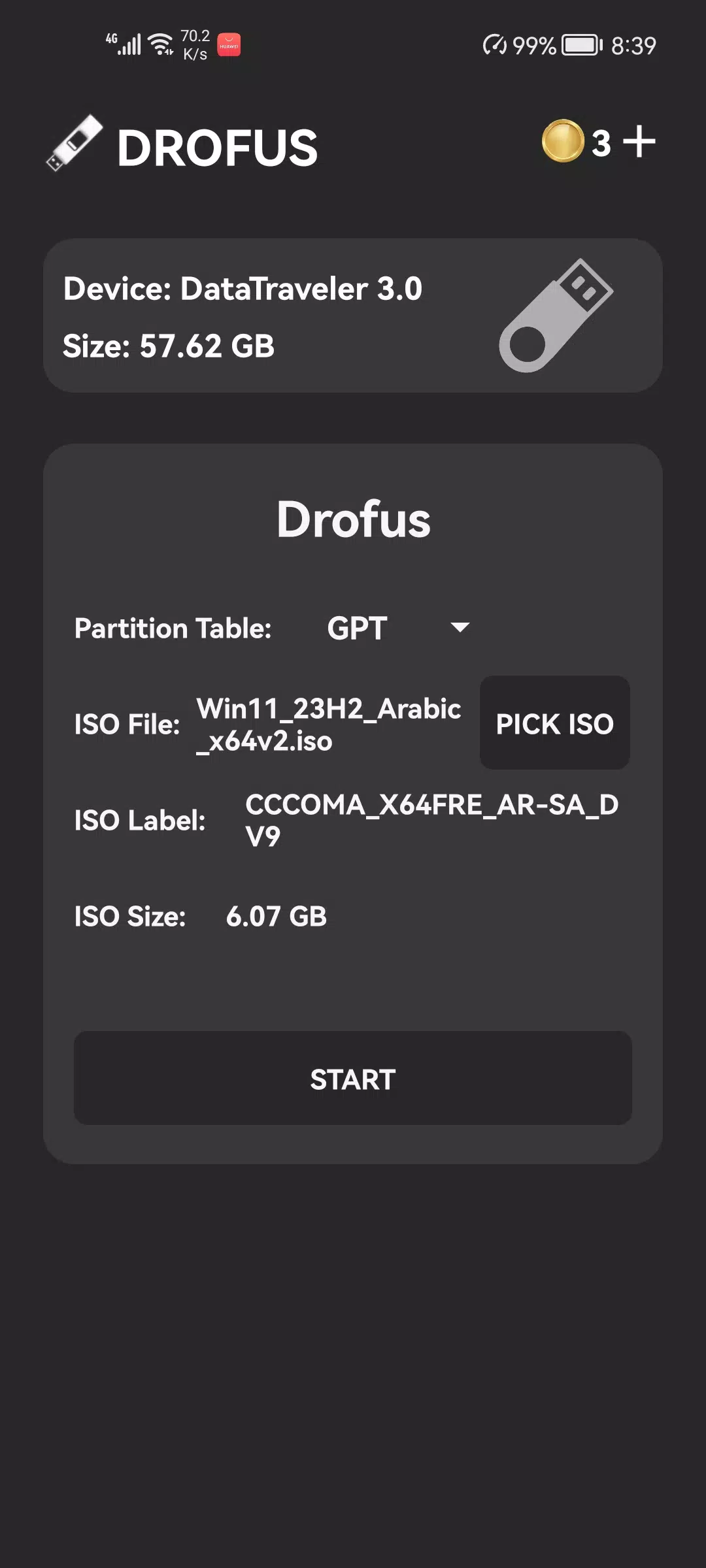Tap the gold coin icon in the header
Screen dimensions: 706x1568
point(562,142)
